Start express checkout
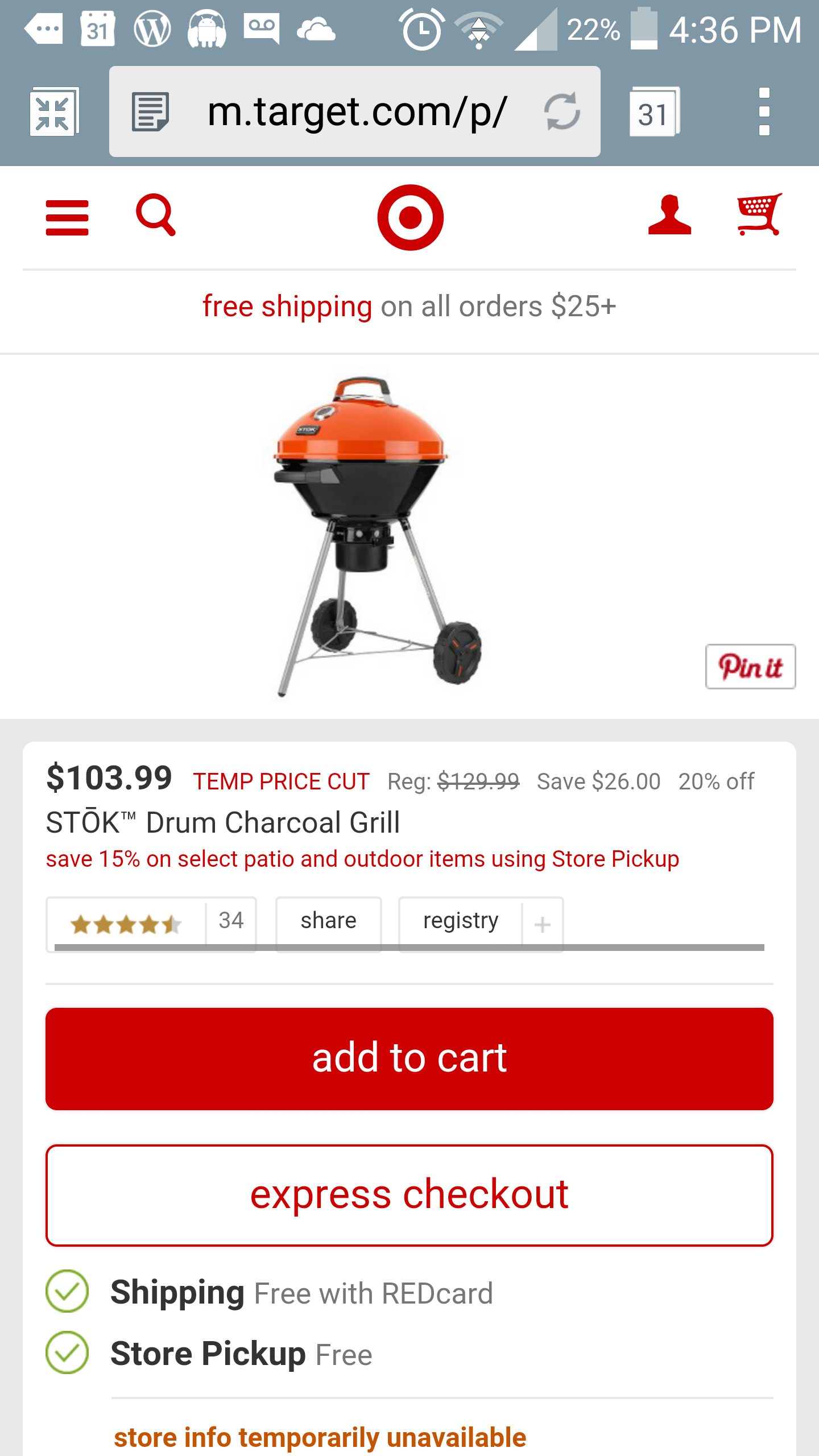This screenshot has height=1456, width=819. pyautogui.click(x=409, y=1195)
